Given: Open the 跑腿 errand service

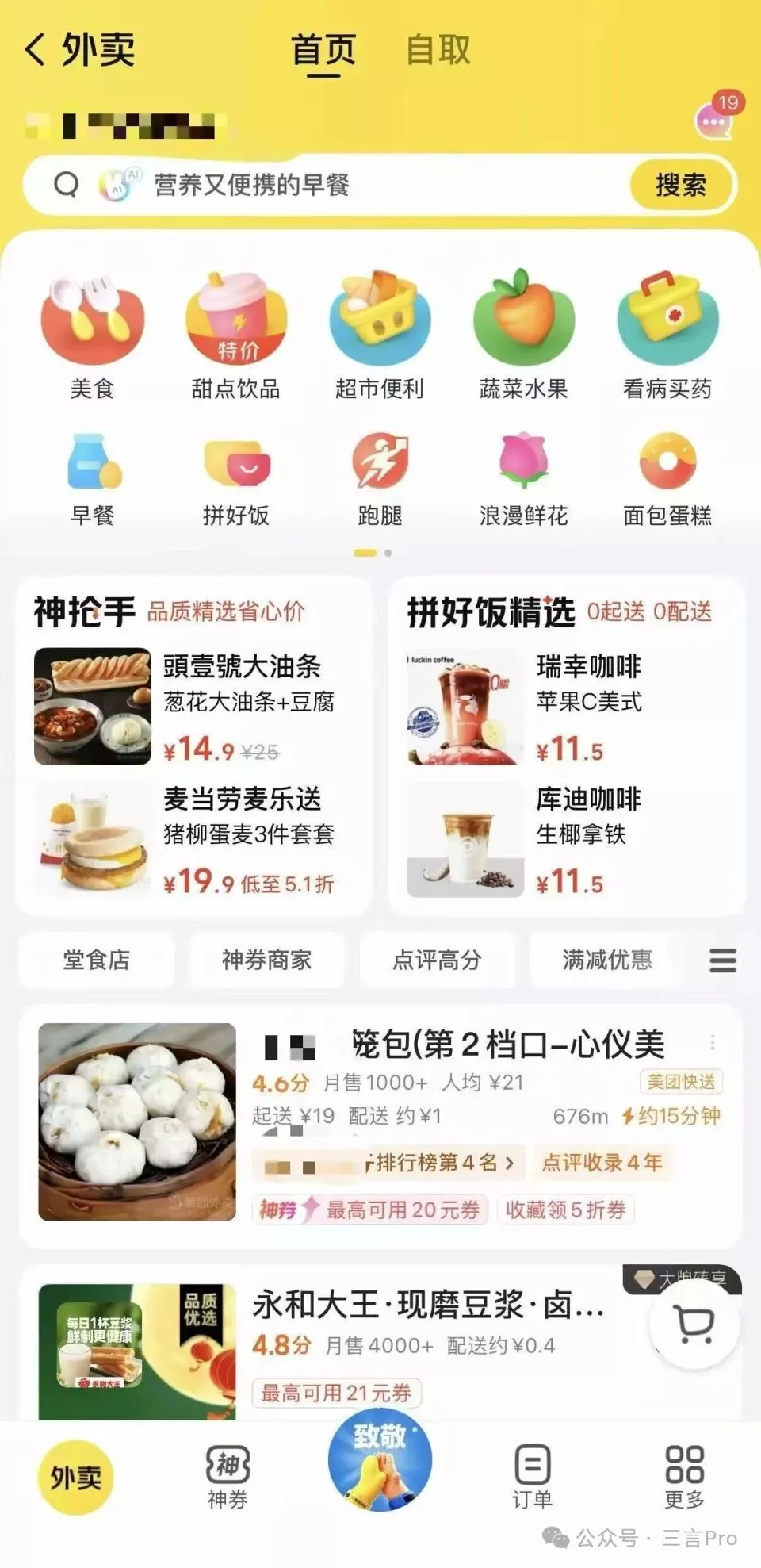Looking at the screenshot, I should [x=379, y=468].
